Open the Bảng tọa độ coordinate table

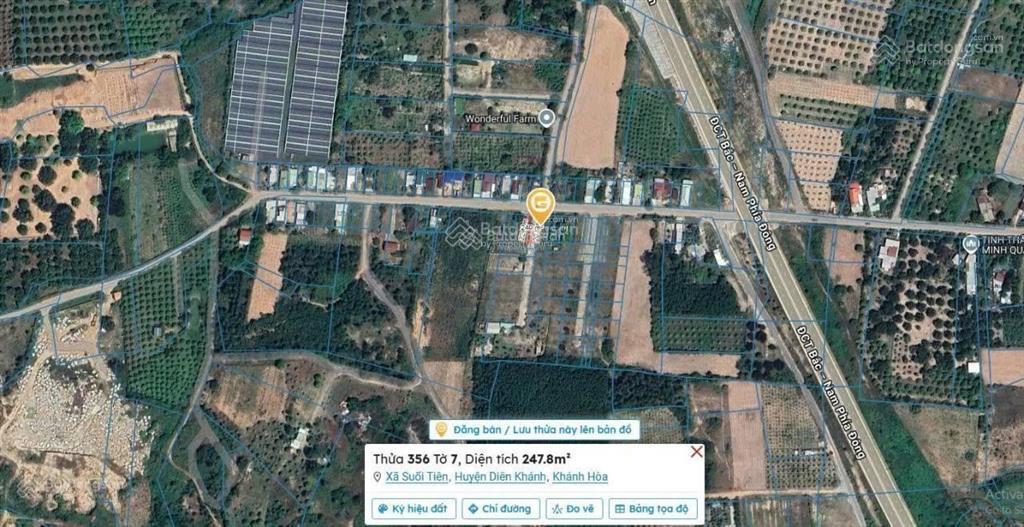[x=652, y=509]
